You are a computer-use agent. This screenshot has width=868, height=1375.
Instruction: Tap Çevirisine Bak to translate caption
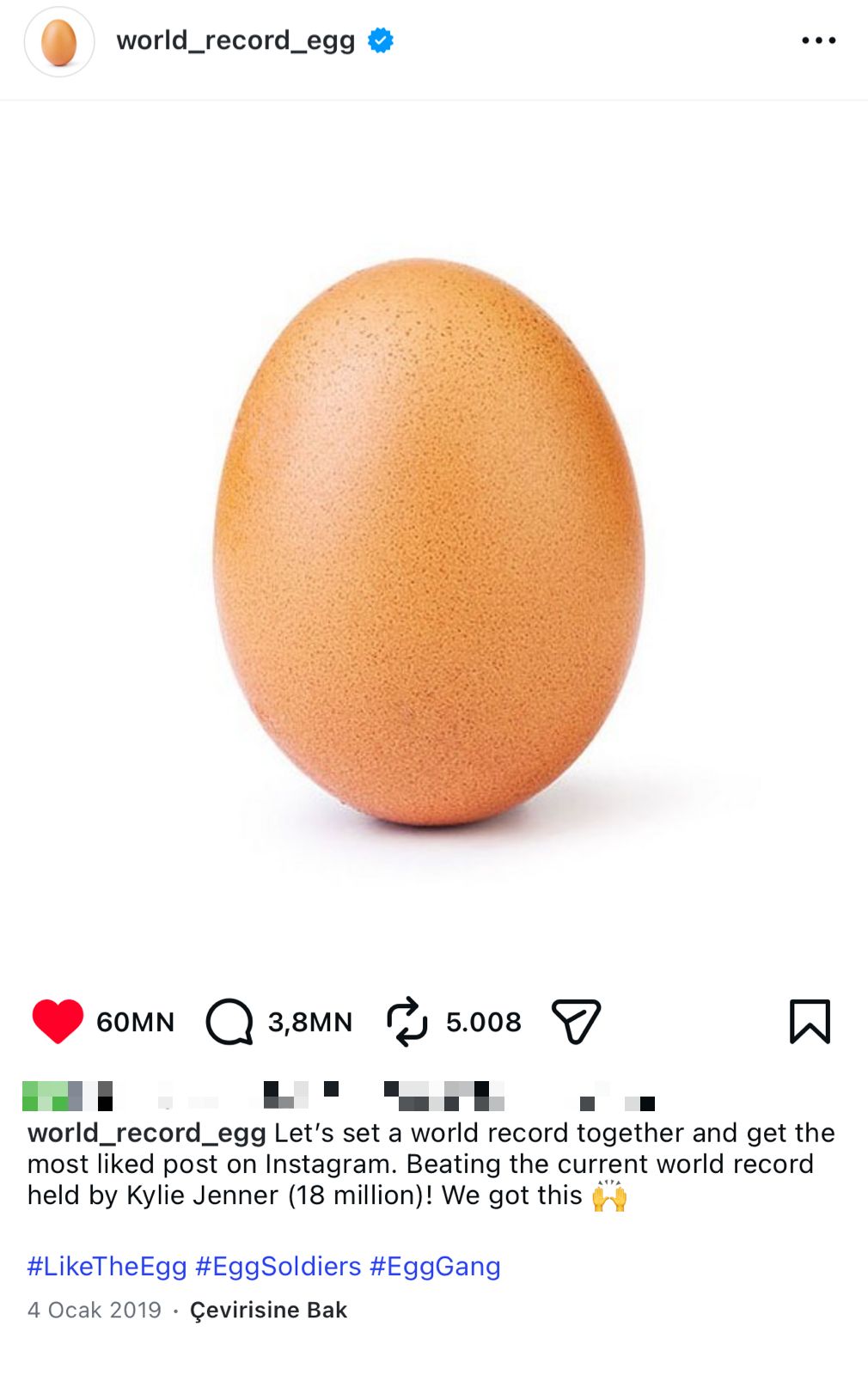click(268, 1310)
